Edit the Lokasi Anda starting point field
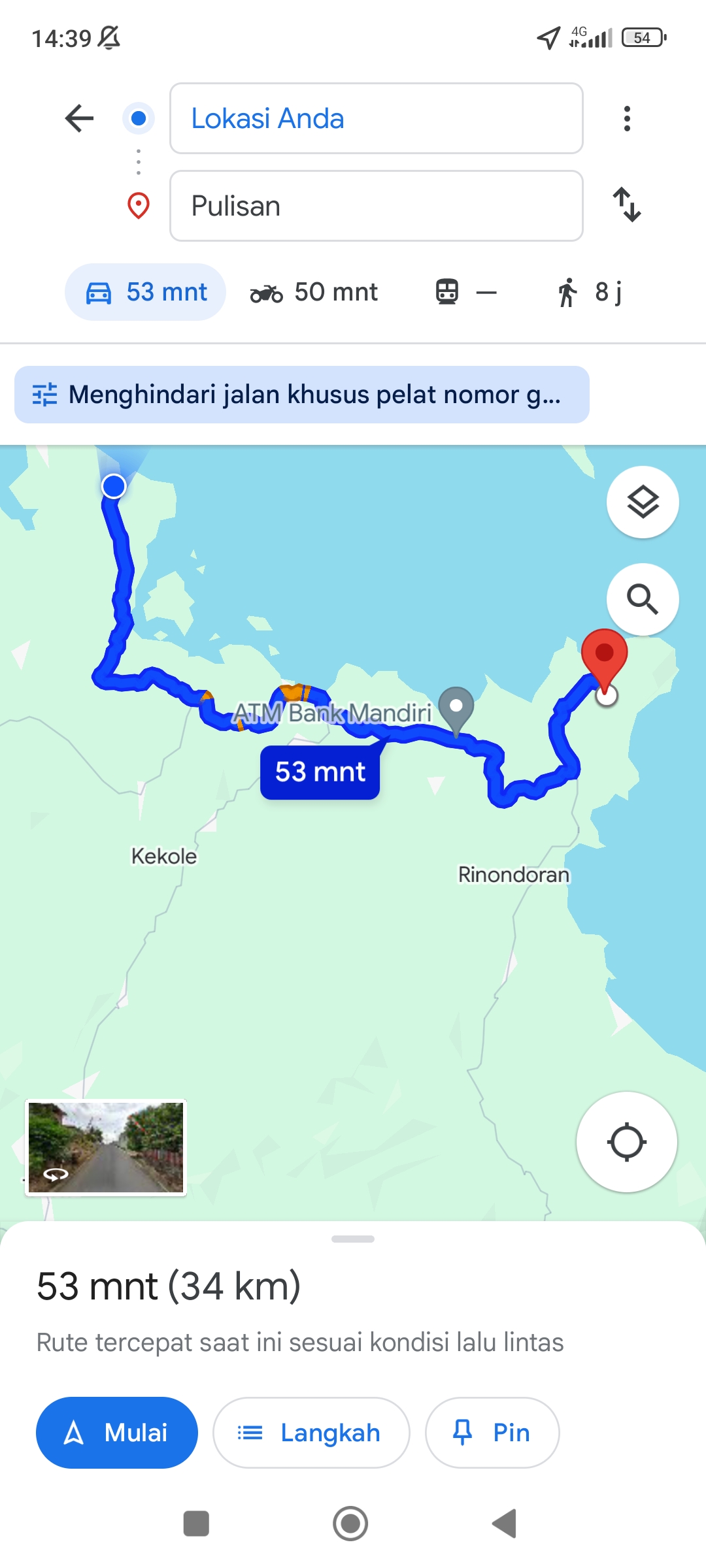 click(x=376, y=118)
